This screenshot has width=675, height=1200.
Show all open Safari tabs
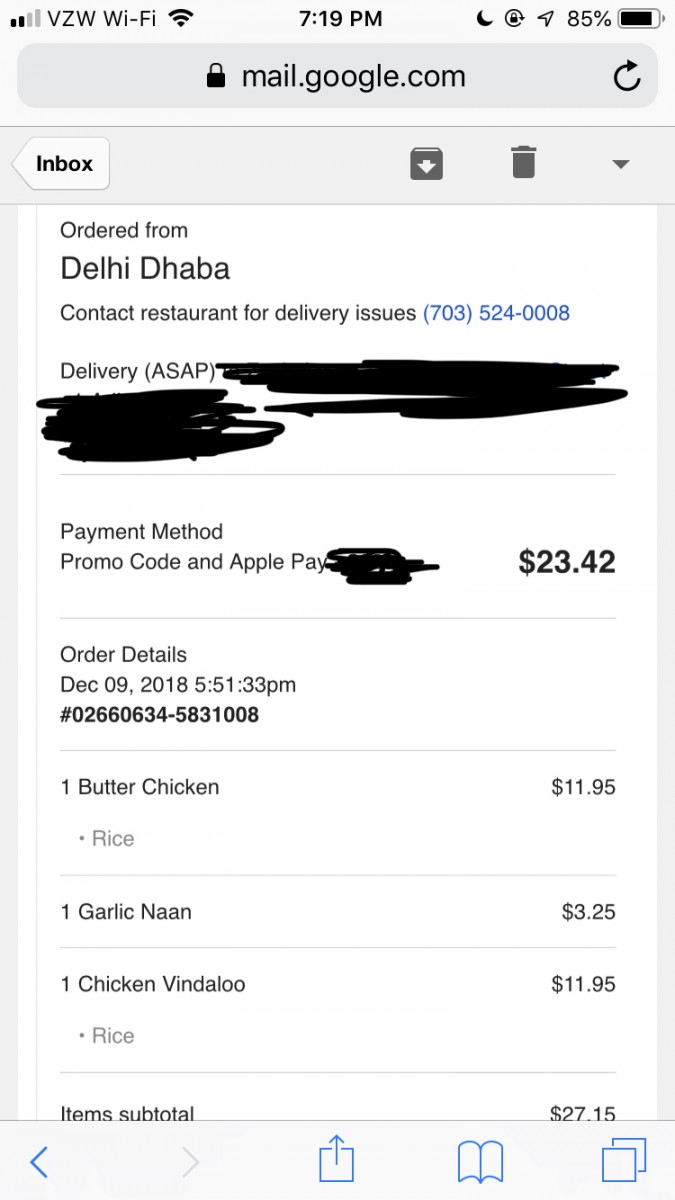(x=624, y=1161)
